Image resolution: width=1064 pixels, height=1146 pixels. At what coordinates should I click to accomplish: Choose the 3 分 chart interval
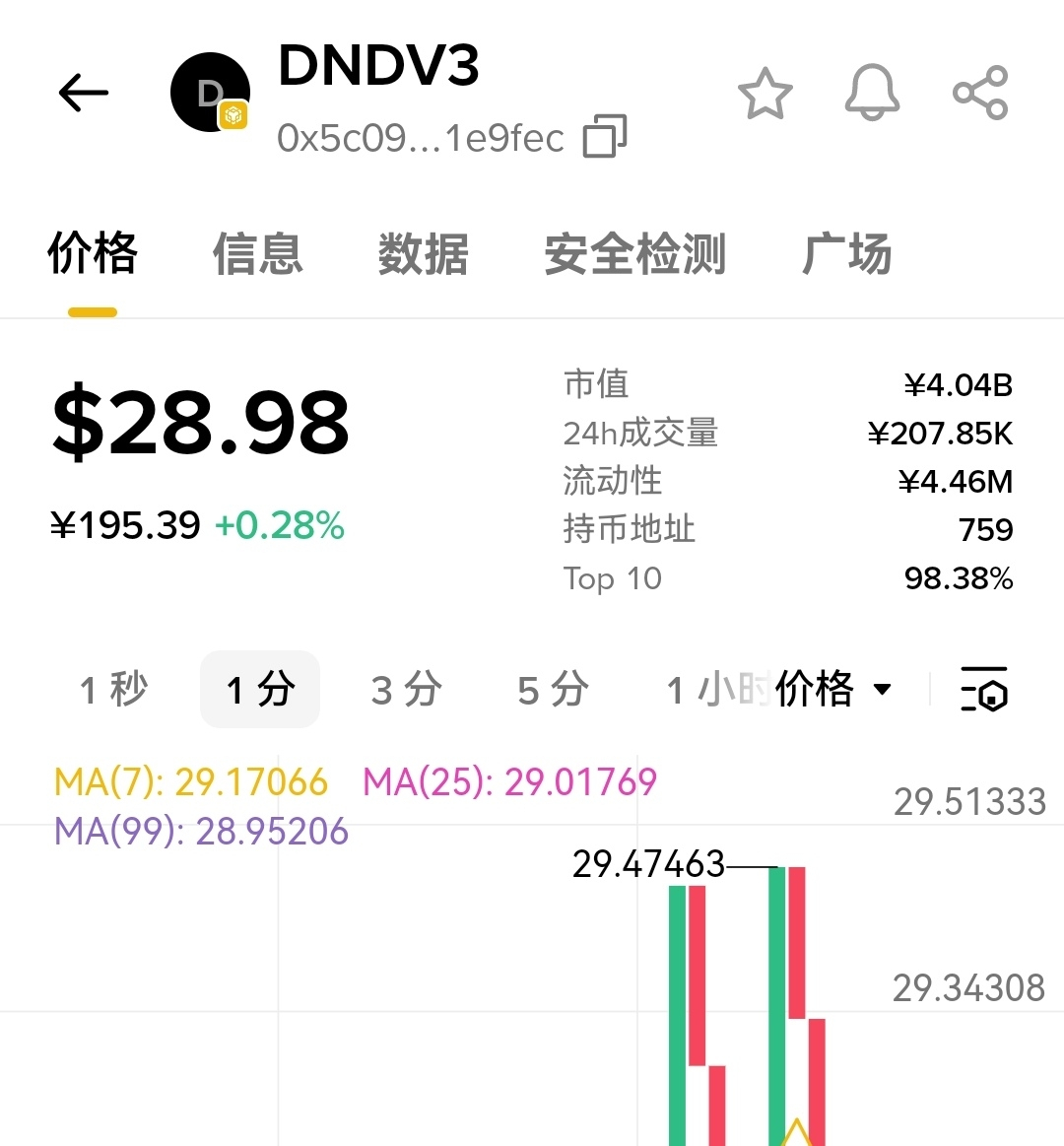(x=406, y=689)
